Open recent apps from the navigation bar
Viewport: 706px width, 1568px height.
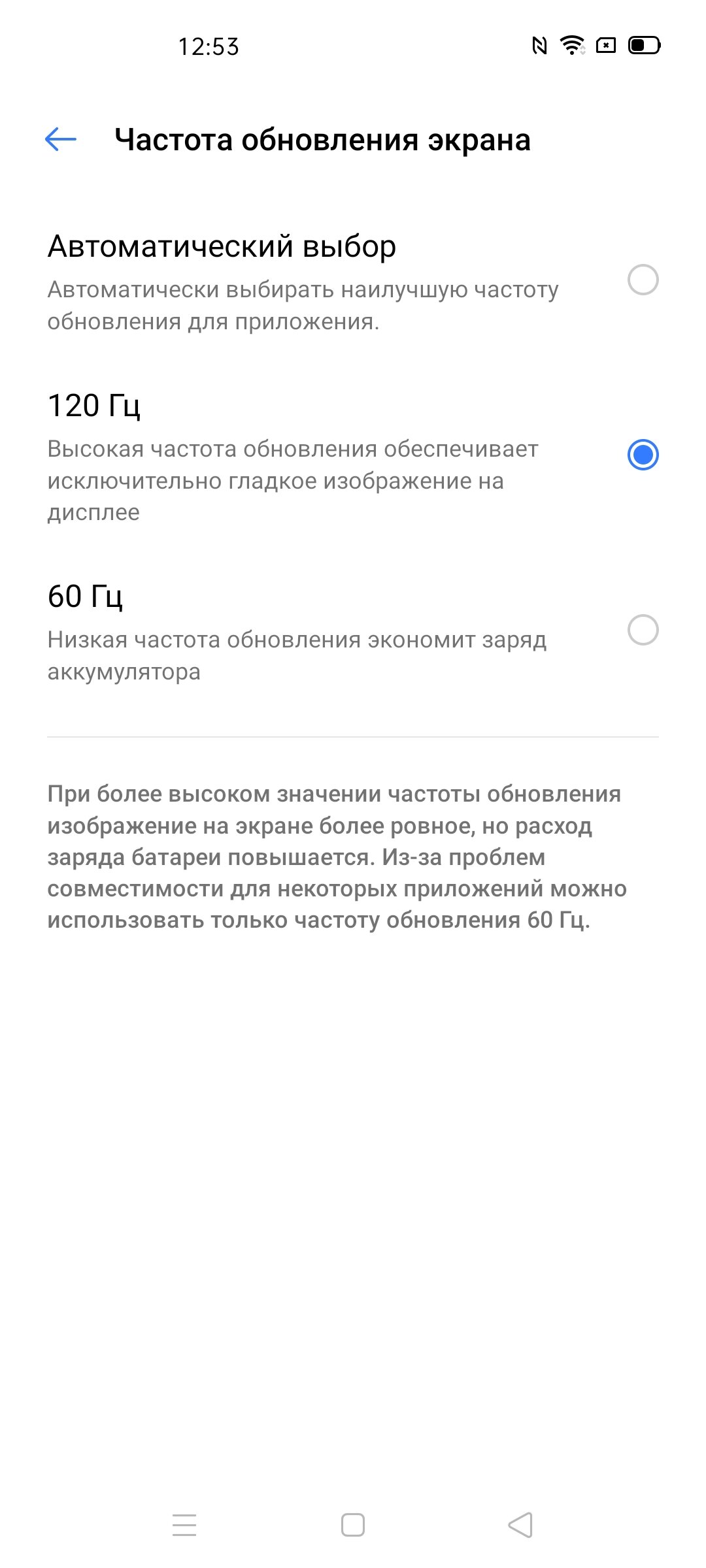coord(184,1525)
